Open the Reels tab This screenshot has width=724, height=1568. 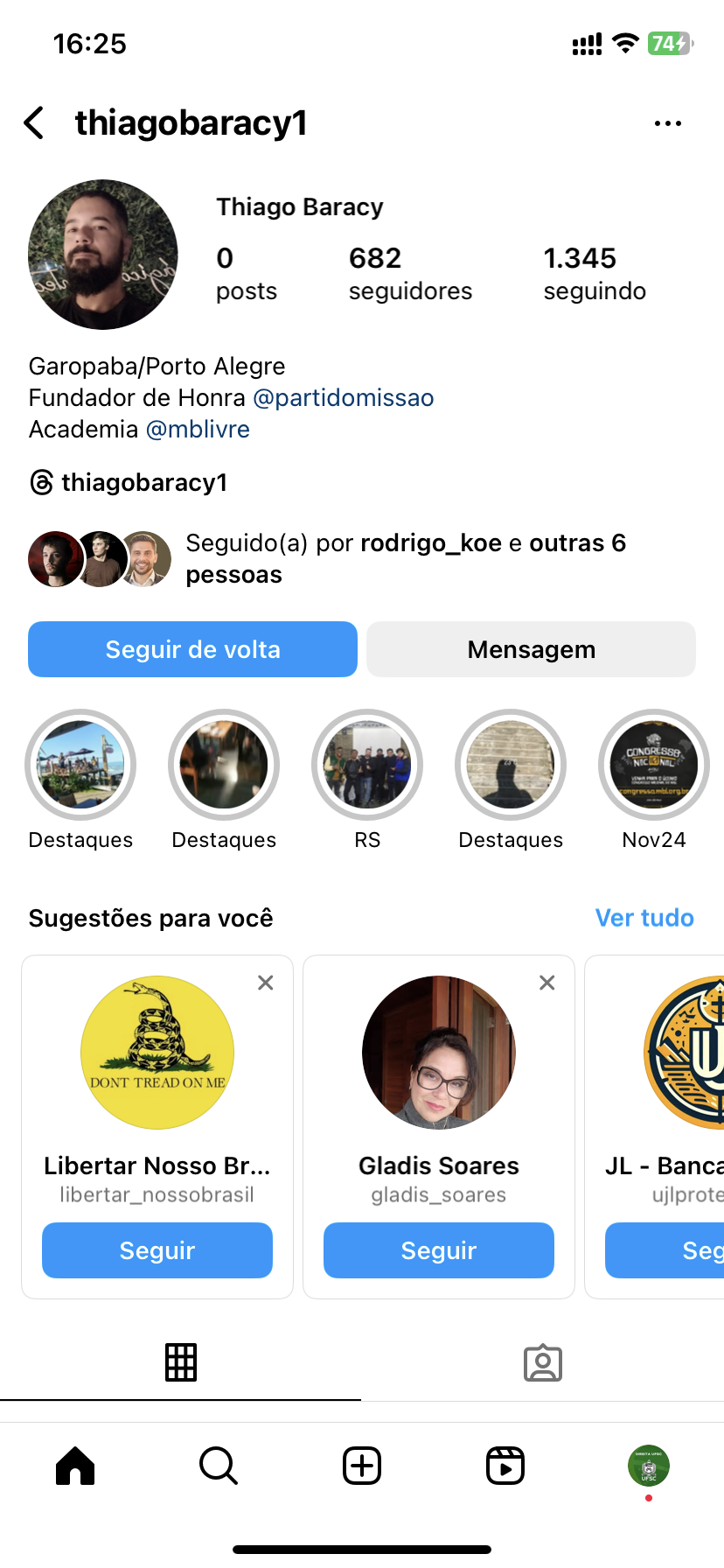505,1466
